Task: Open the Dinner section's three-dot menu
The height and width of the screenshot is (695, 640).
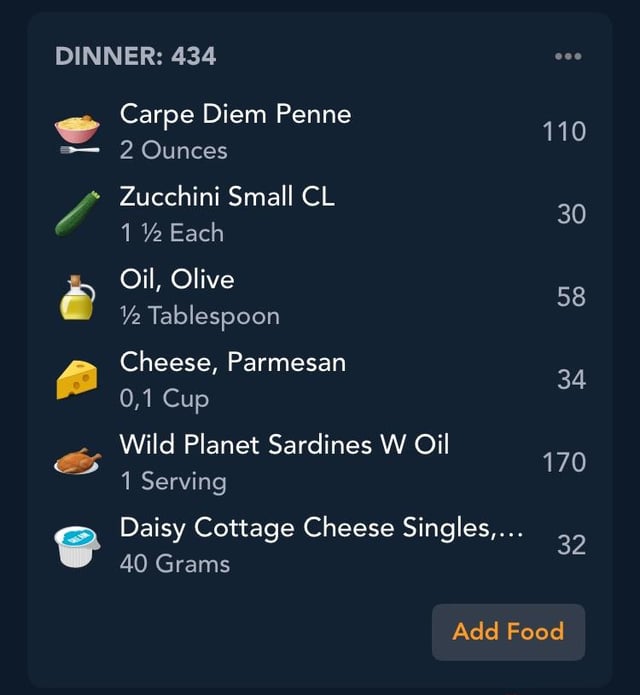Action: coord(567,56)
